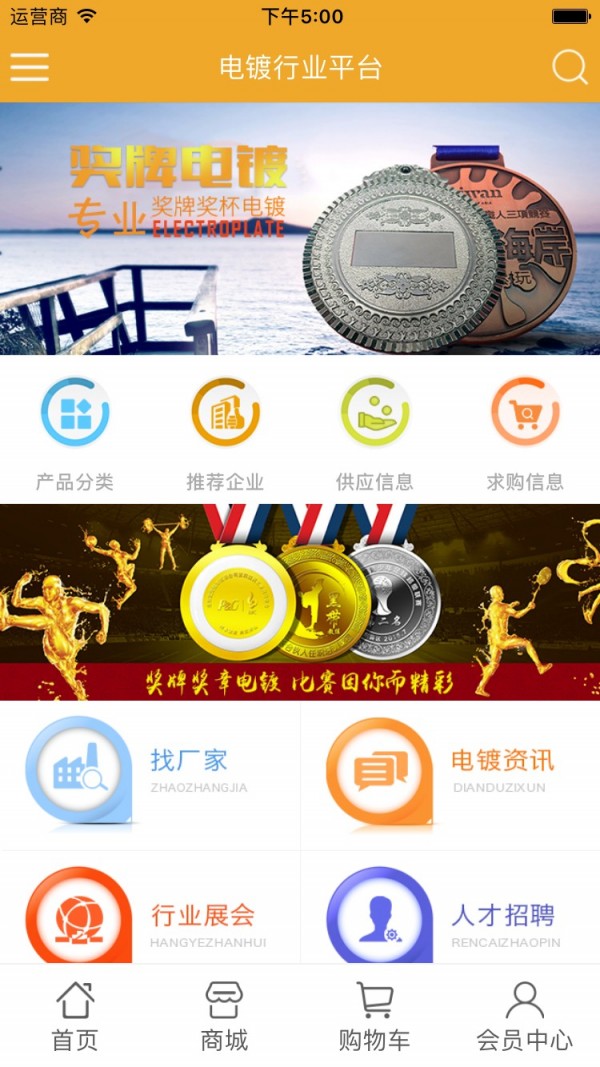
Task: Switch to the 首页 home tab
Action: coord(75,1016)
